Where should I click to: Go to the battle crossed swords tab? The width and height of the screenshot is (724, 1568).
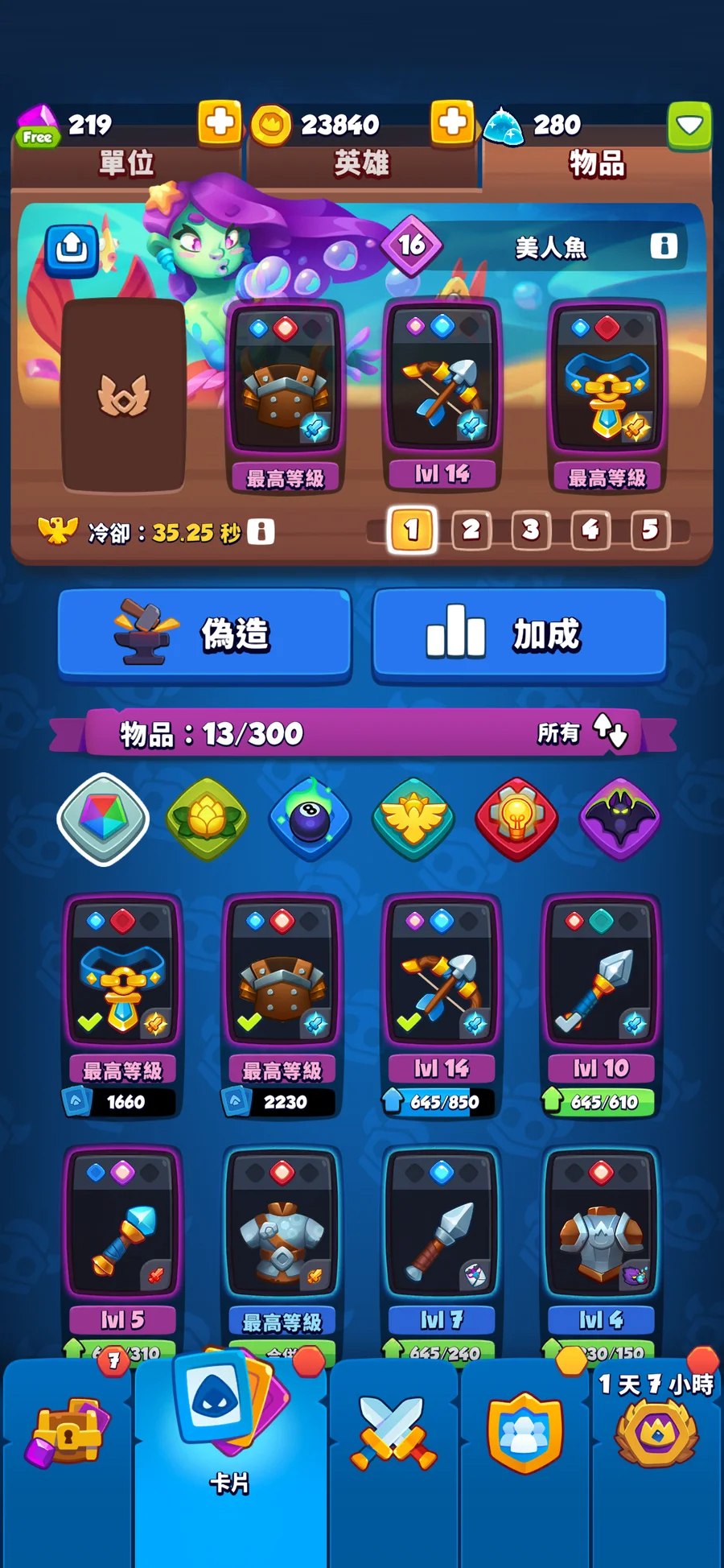(x=393, y=1433)
